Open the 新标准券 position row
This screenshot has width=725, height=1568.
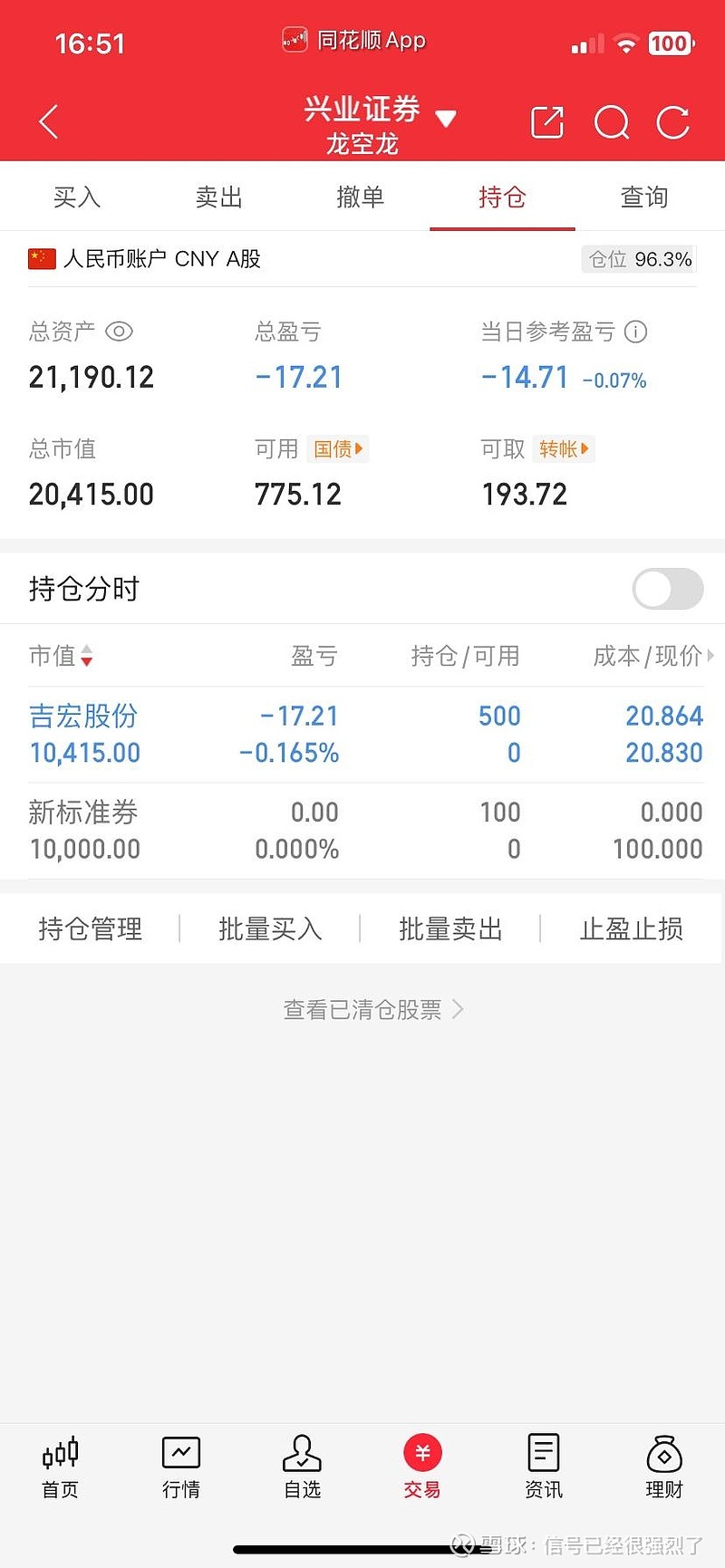(362, 831)
